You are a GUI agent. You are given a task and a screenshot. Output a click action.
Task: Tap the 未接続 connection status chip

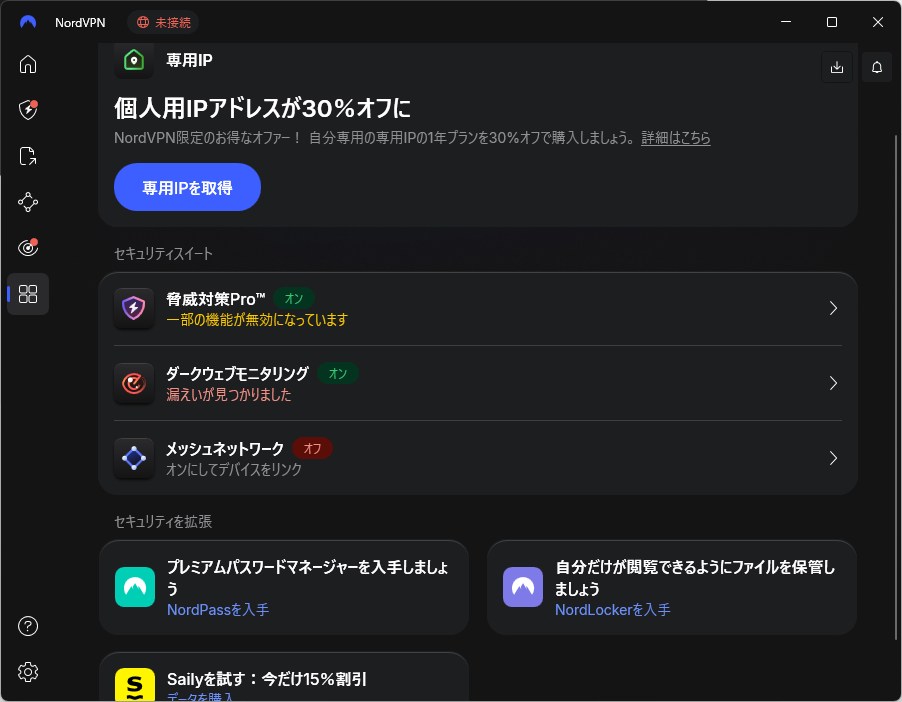(x=163, y=22)
